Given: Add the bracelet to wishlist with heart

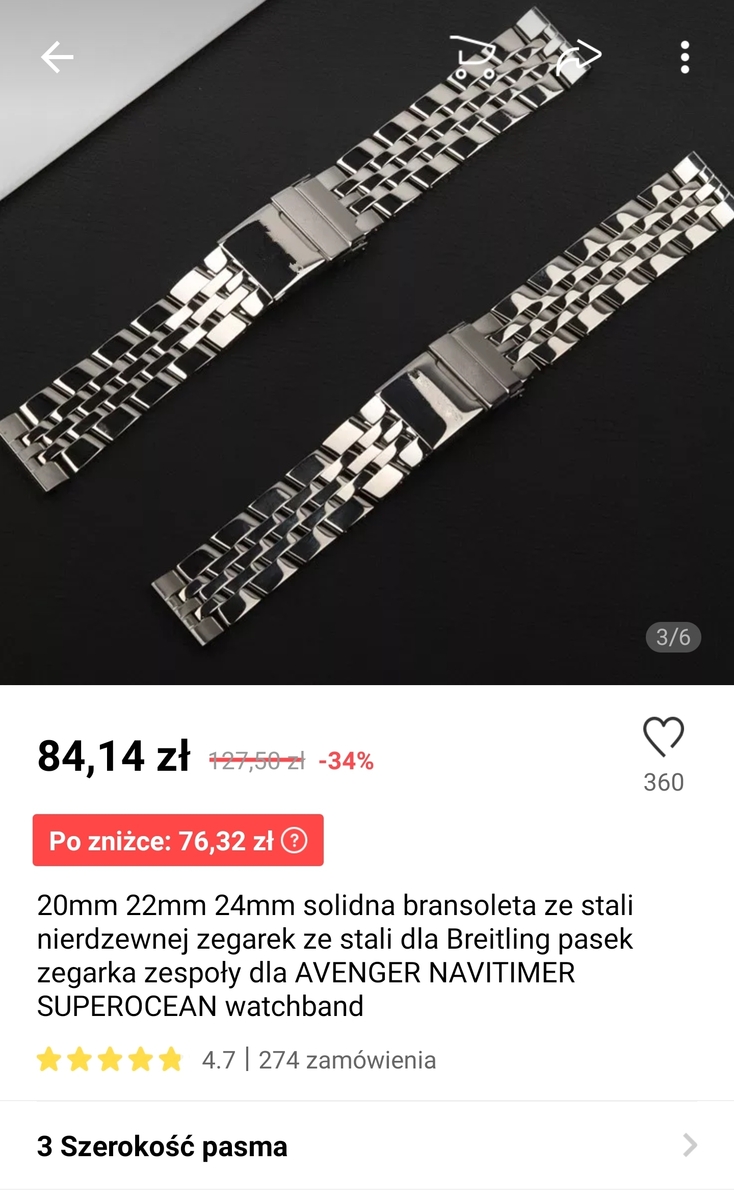Looking at the screenshot, I should pos(663,738).
